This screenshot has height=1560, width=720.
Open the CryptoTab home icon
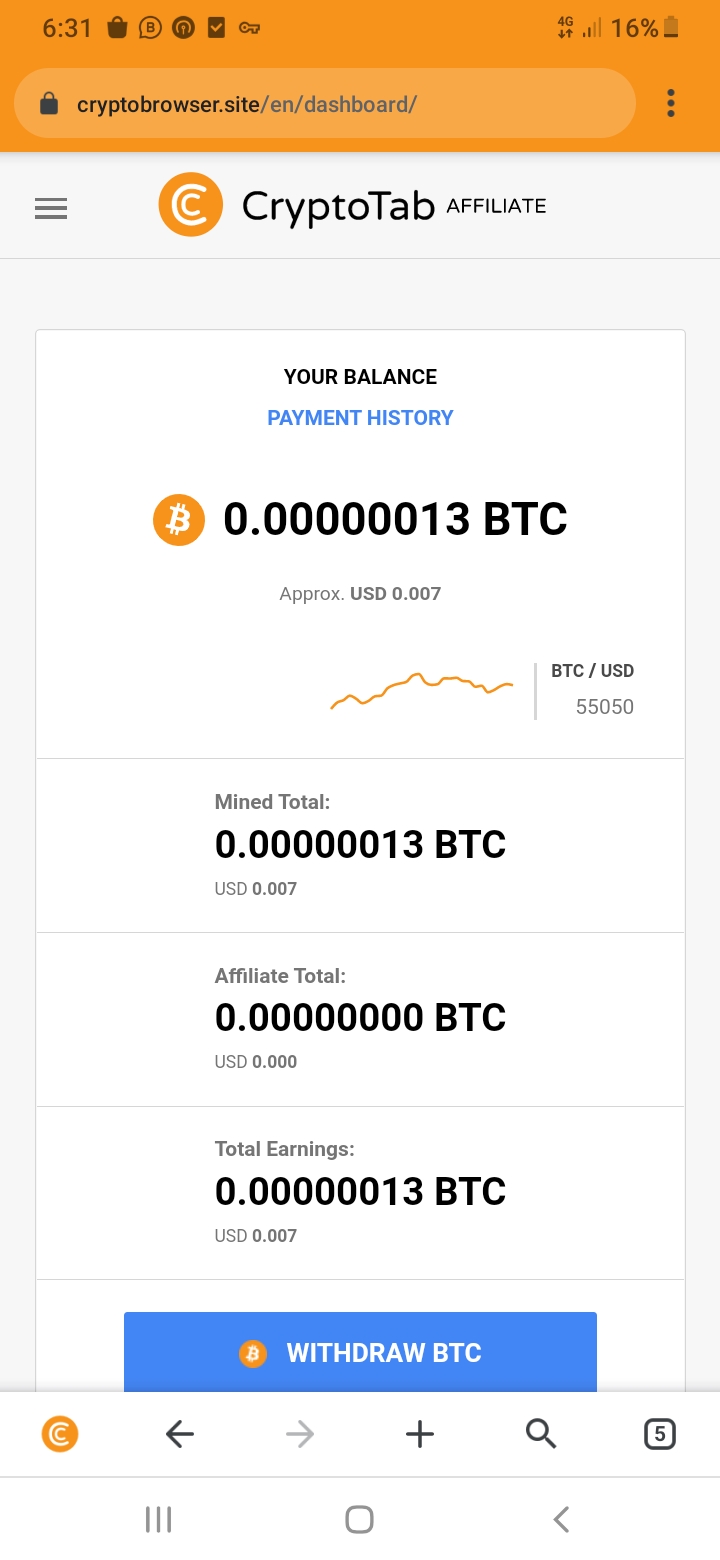pyautogui.click(x=60, y=1435)
